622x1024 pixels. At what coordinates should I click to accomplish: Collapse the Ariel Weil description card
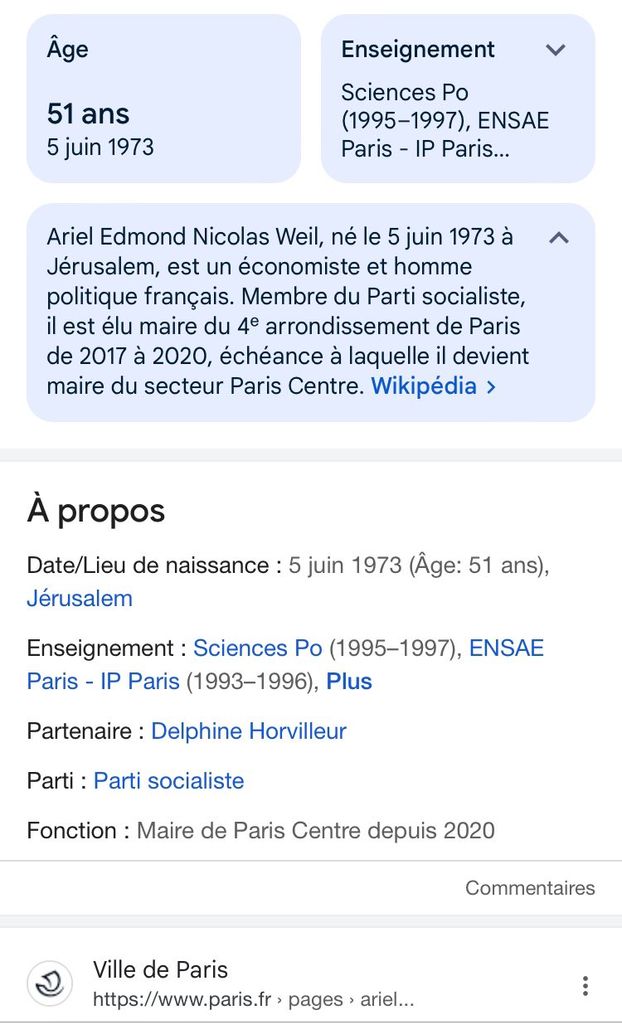560,238
